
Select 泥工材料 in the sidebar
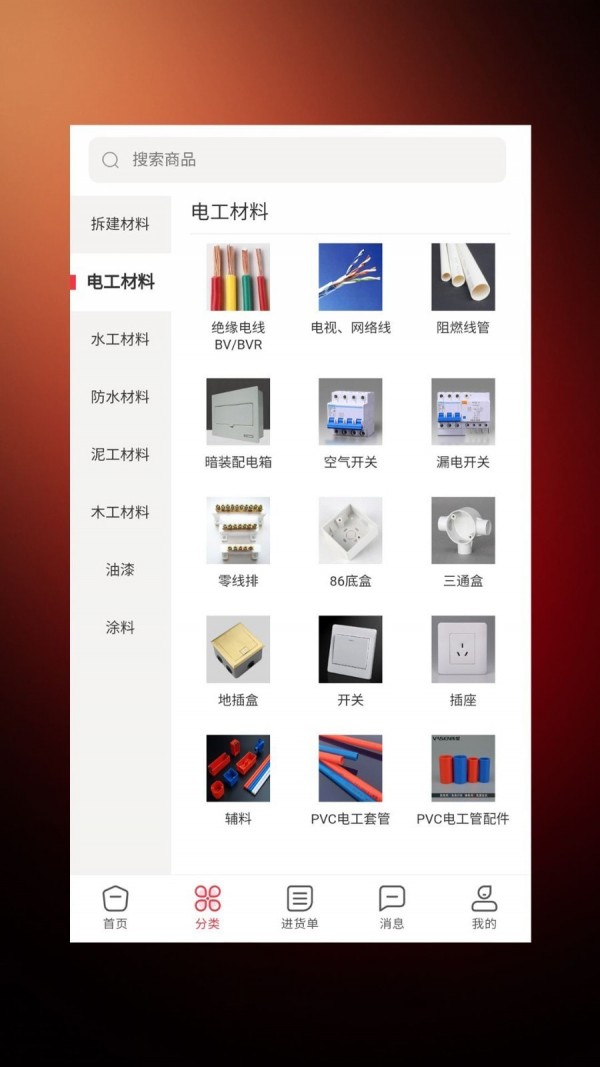click(120, 455)
